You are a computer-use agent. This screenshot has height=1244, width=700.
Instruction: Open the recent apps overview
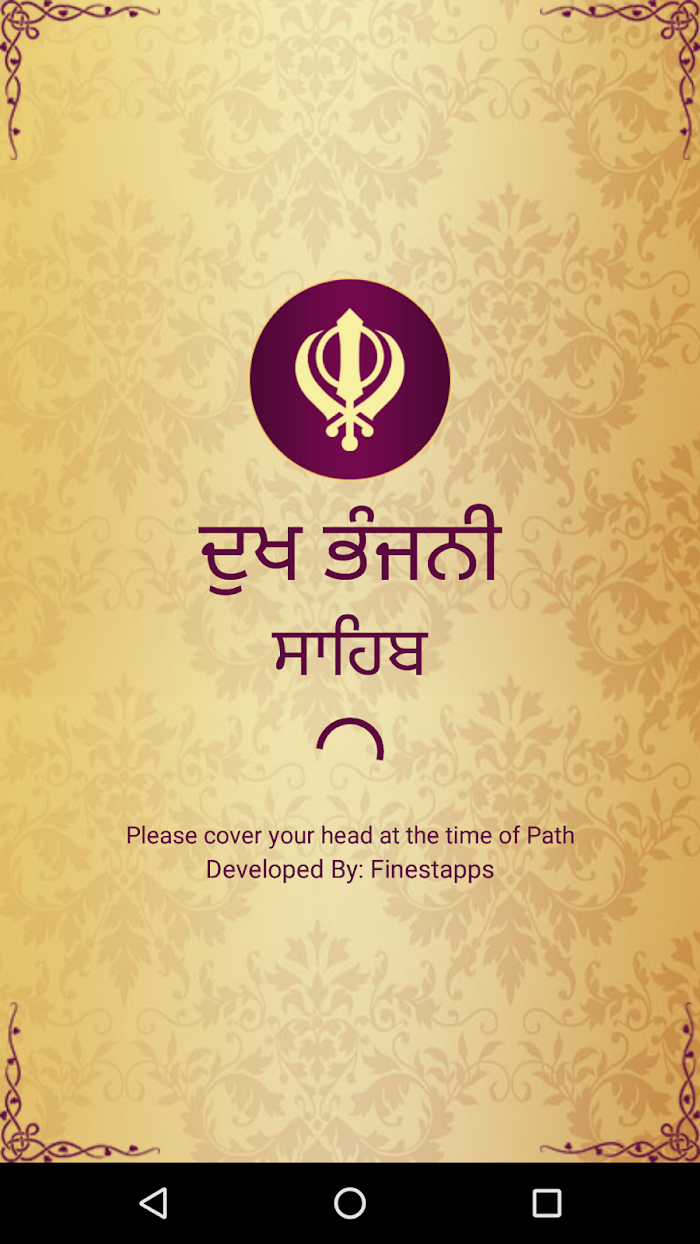pyautogui.click(x=546, y=1203)
